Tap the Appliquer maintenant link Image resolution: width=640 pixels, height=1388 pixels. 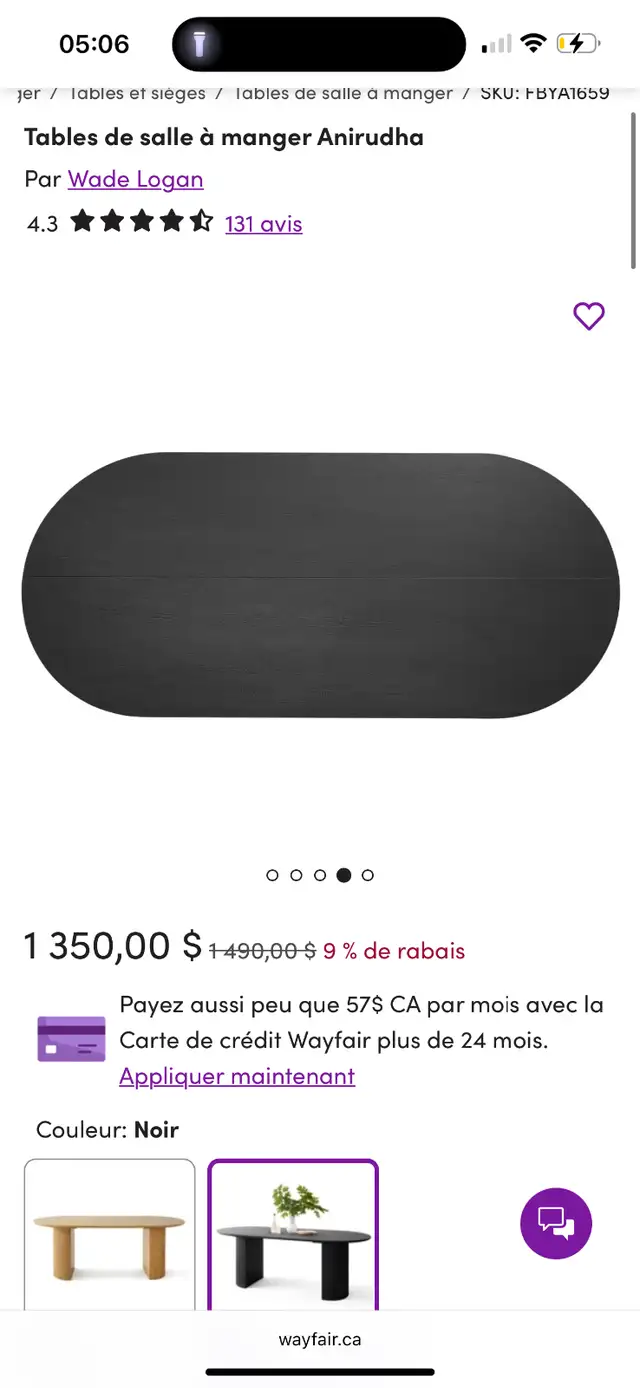pos(237,1076)
